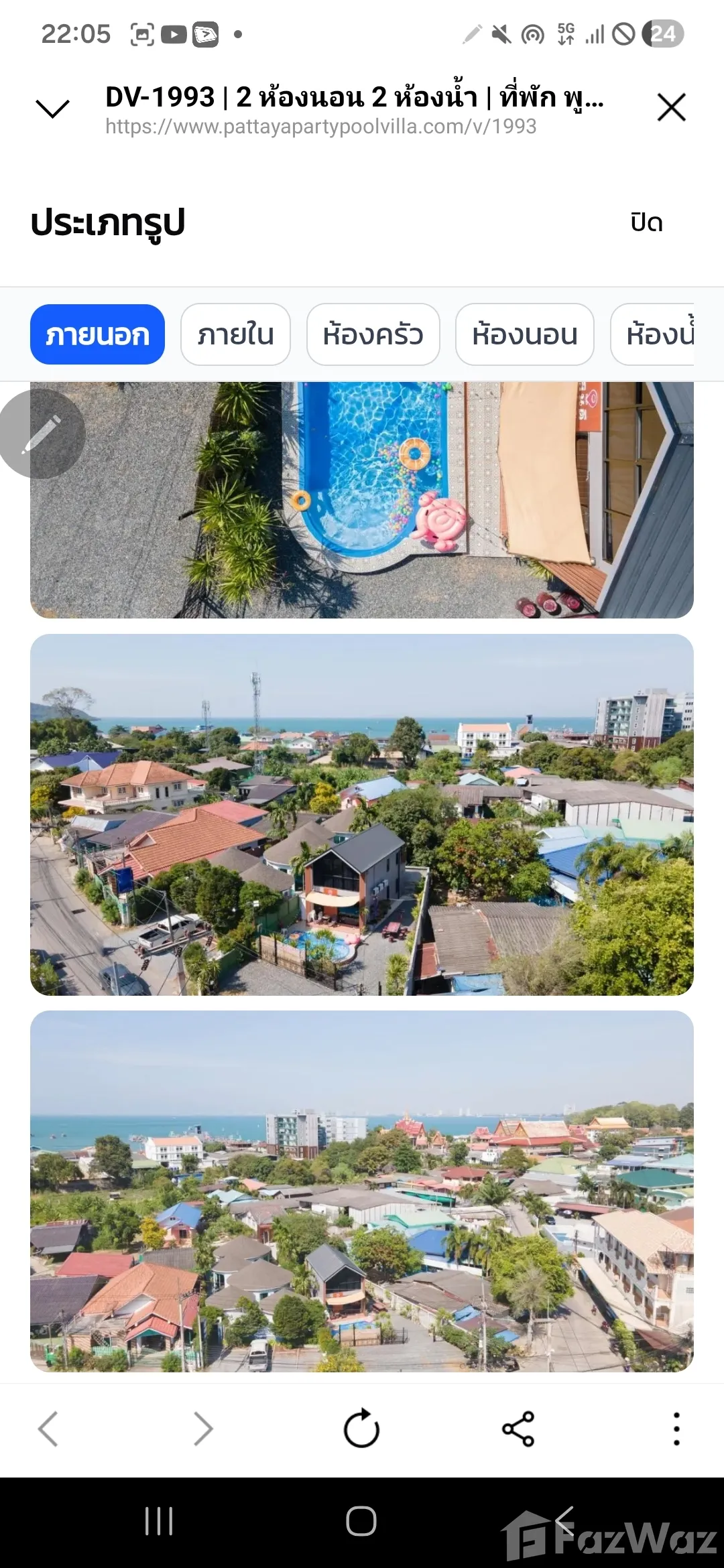Viewport: 724px width, 1568px height.
Task: Minimize the in-app browser with the down chevron
Action: [x=52, y=108]
